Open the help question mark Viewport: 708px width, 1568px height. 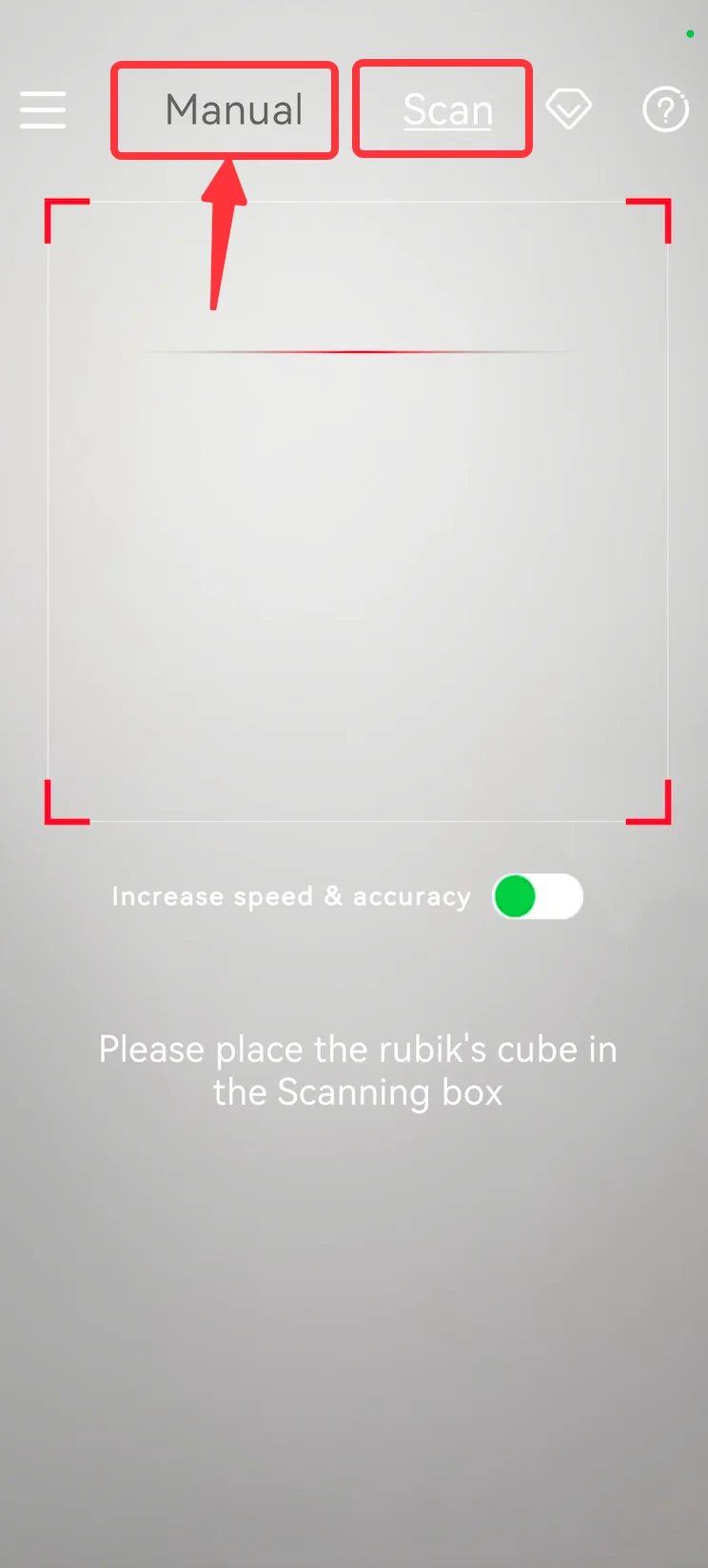pos(665,109)
